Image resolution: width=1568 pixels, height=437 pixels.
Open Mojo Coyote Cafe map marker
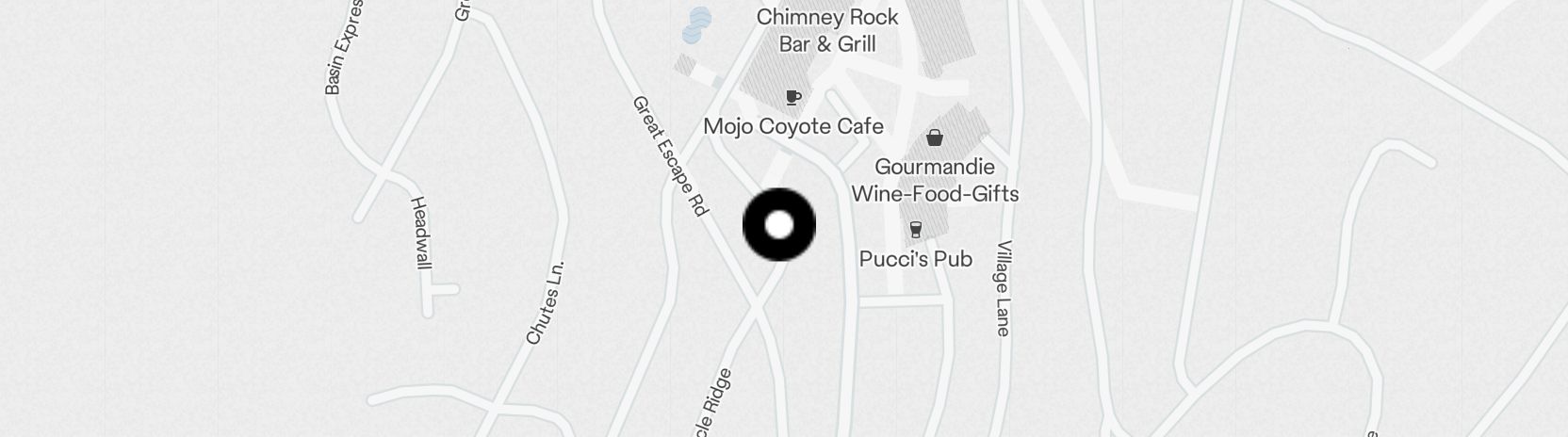click(x=793, y=97)
